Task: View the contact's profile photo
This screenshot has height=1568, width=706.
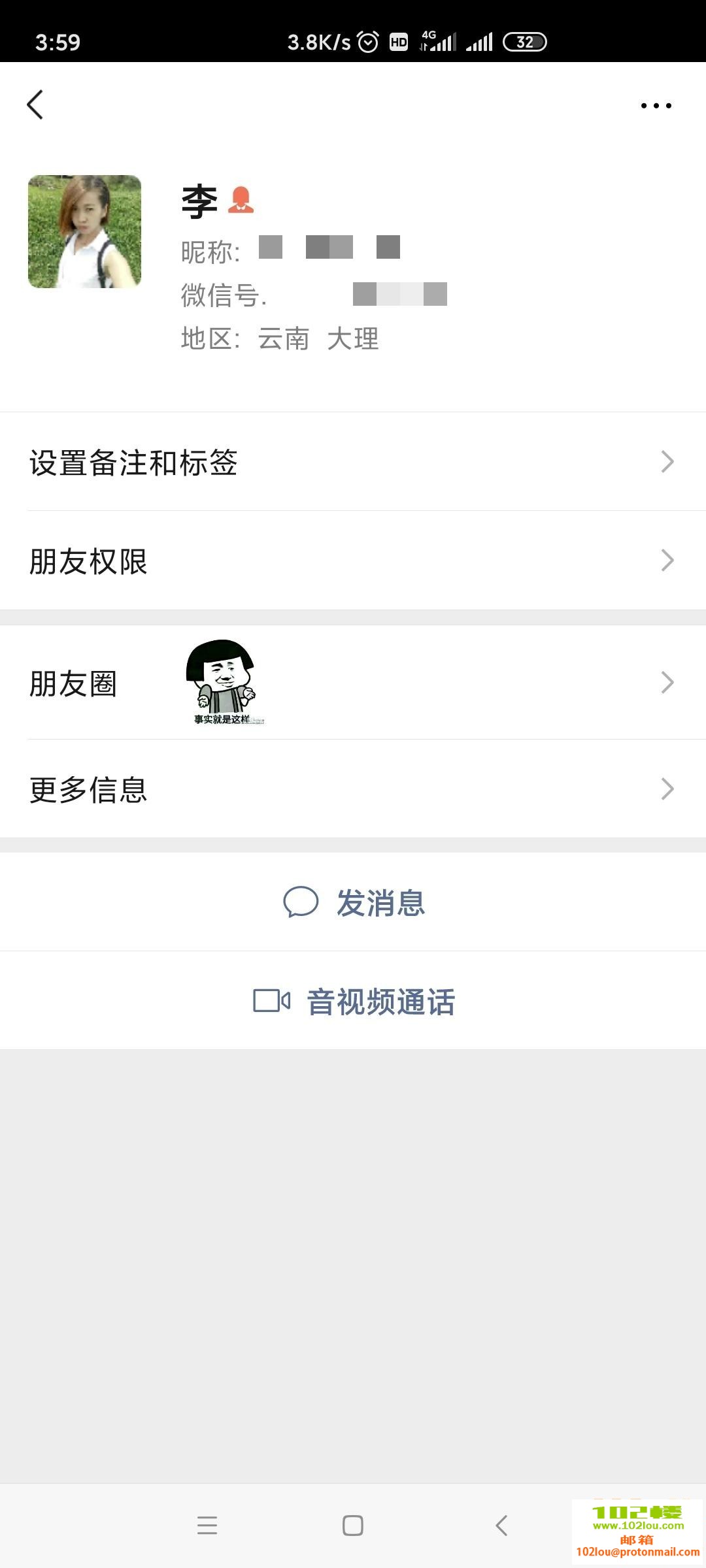Action: pyautogui.click(x=84, y=231)
